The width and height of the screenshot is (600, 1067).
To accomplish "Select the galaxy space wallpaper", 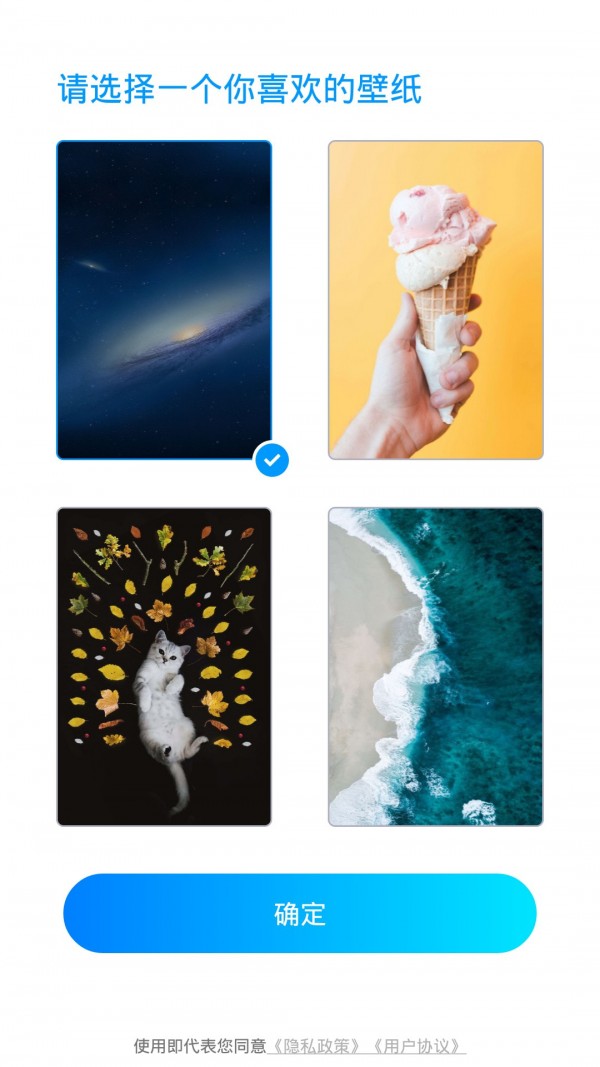I will click(x=164, y=299).
